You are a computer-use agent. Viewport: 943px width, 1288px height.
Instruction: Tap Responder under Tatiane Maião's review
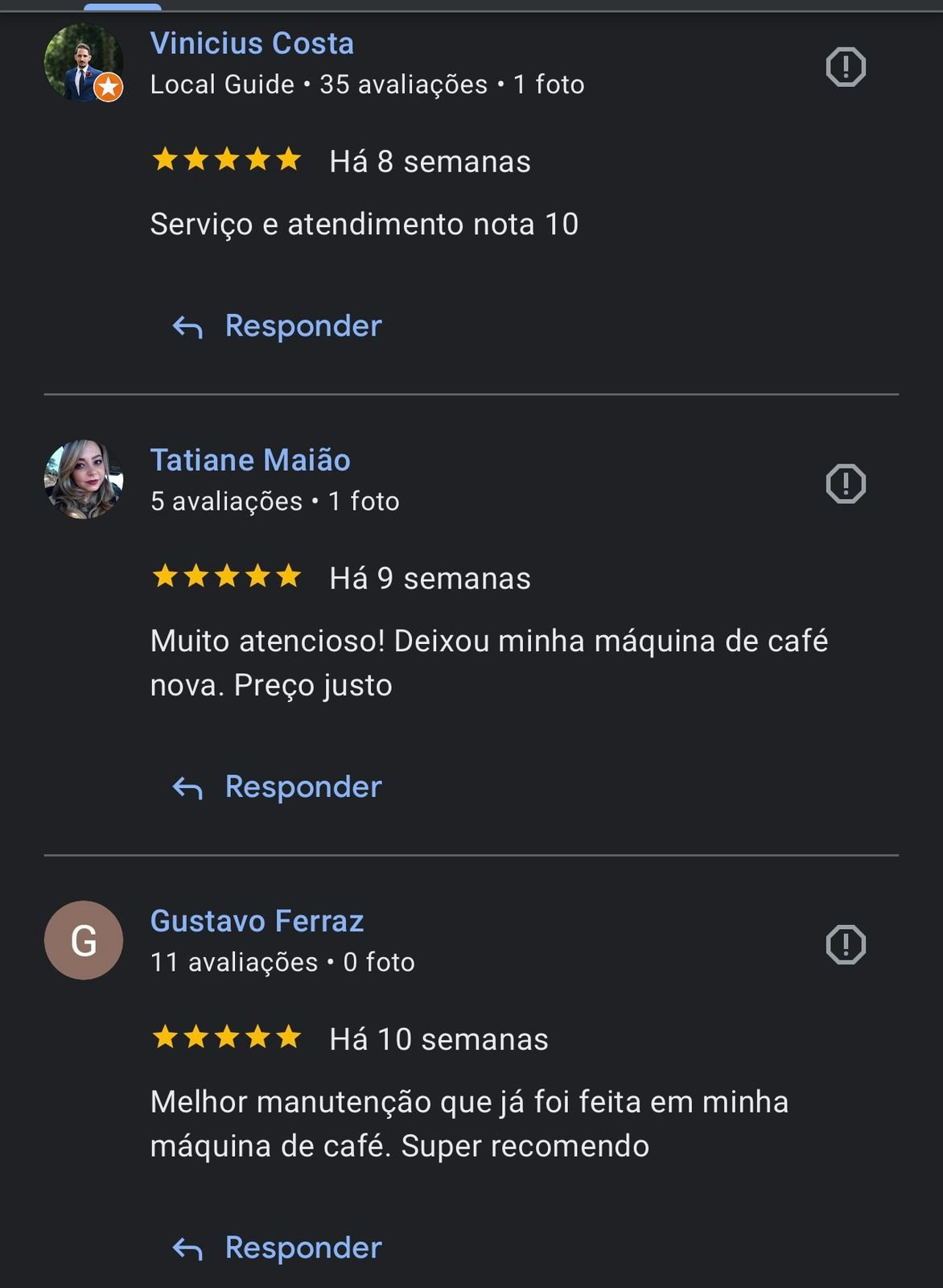[x=278, y=786]
